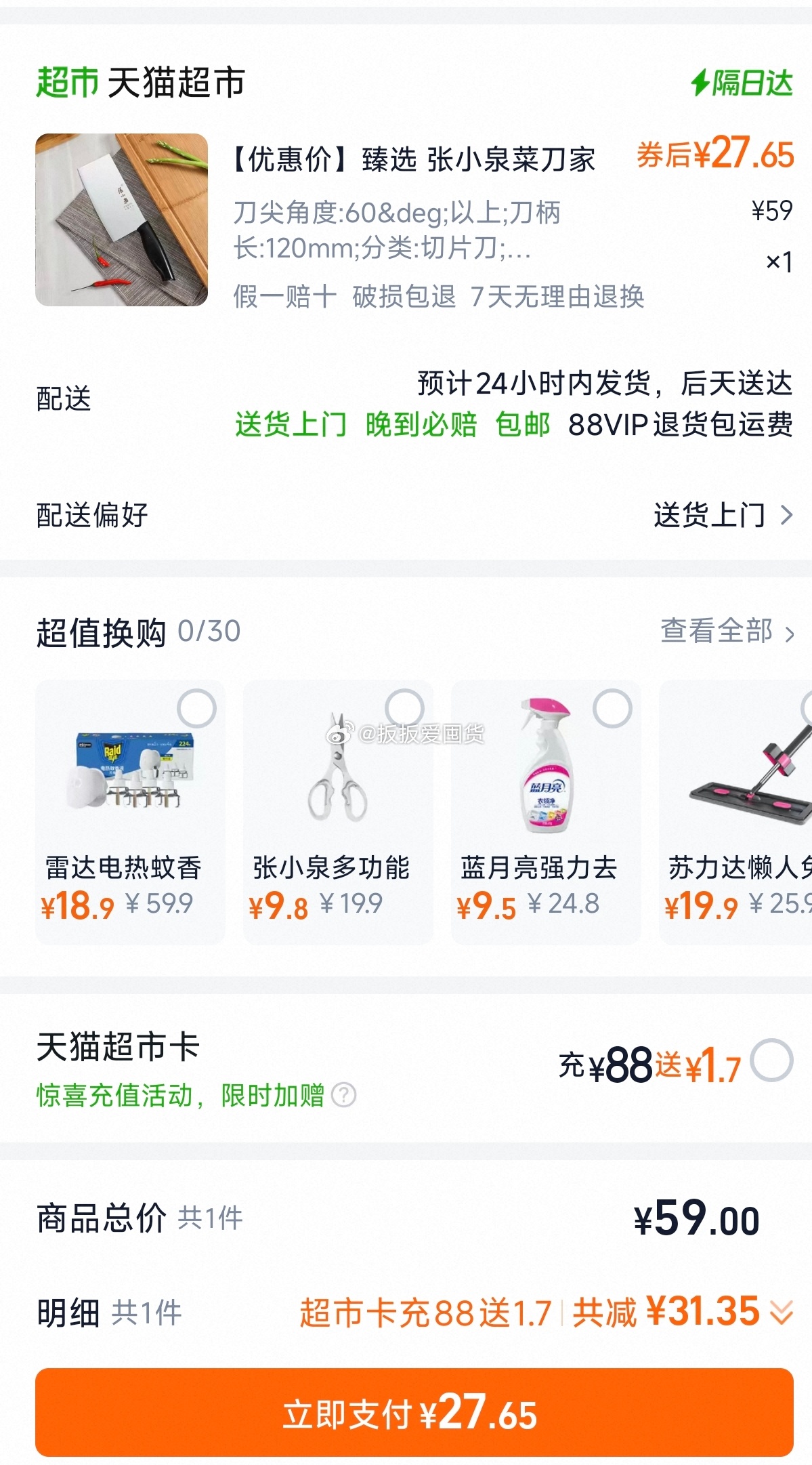Image resolution: width=812 pixels, height=1465 pixels.
Task: Select 天猫超市卡 充¥88送¥1.7 option
Action: (771, 1060)
